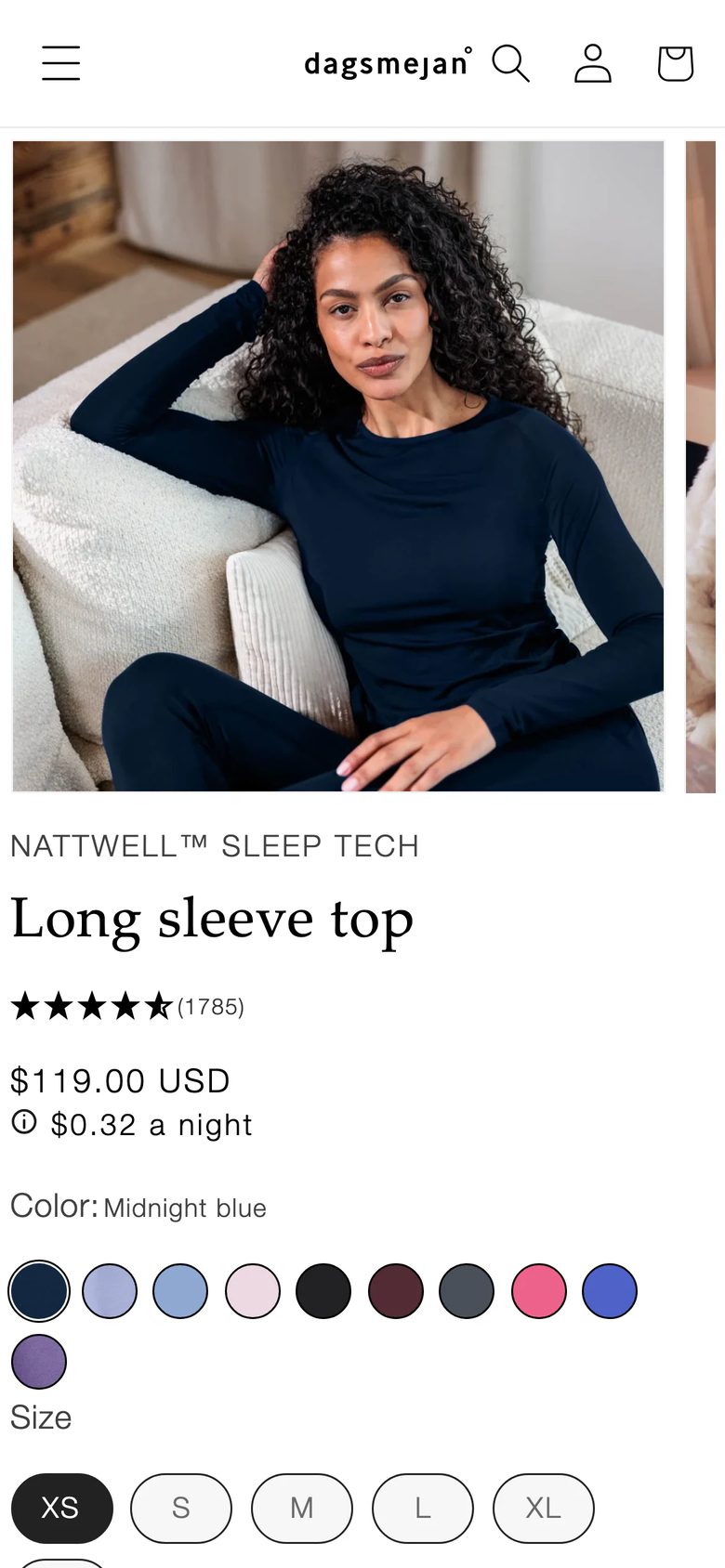
Task: Open the hamburger menu
Action: pos(60,63)
